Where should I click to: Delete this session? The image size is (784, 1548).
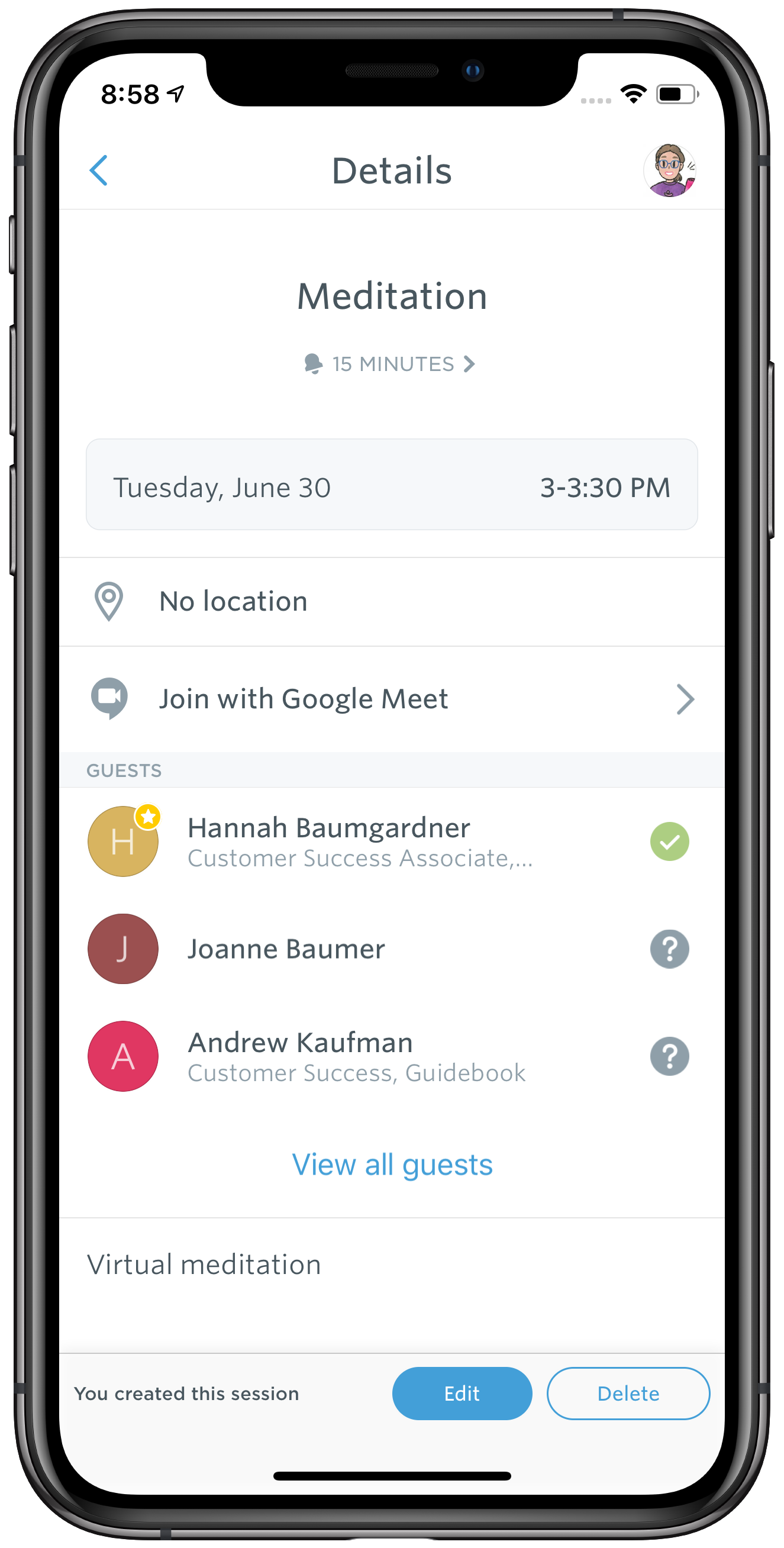click(628, 1394)
